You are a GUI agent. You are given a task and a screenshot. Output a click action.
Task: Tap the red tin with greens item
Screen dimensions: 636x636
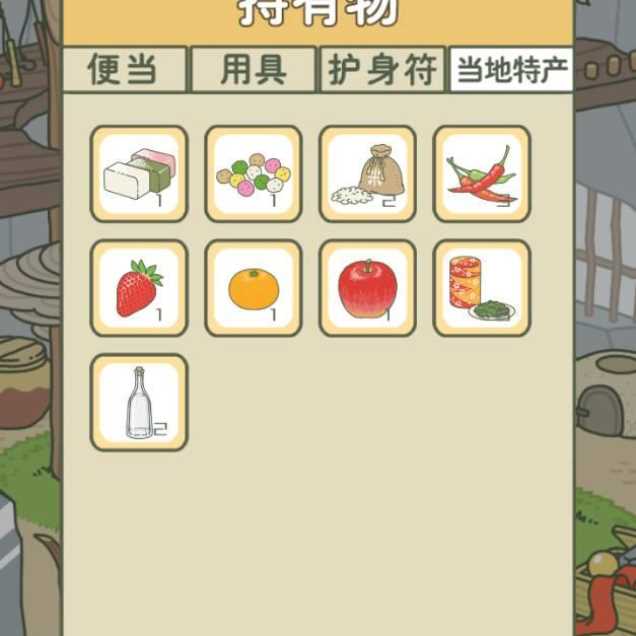[x=482, y=288]
